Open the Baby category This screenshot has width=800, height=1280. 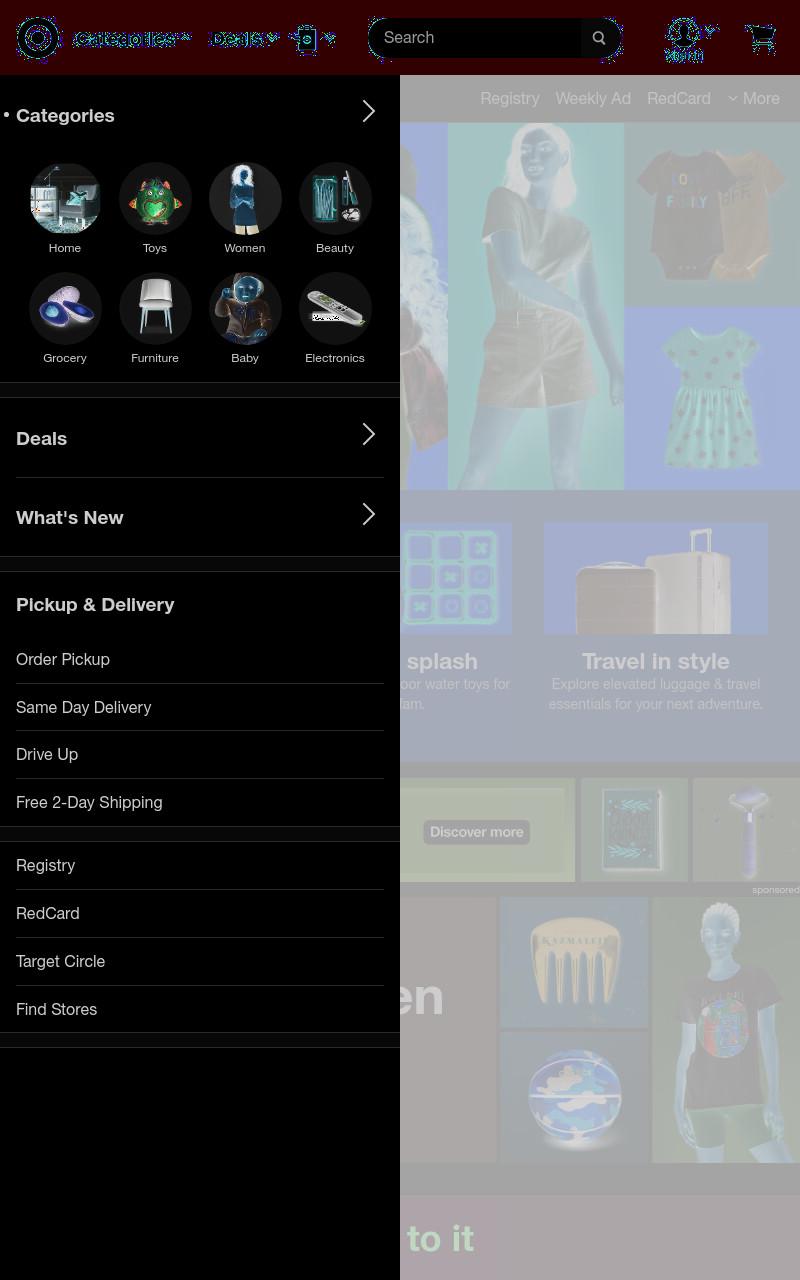coord(245,319)
